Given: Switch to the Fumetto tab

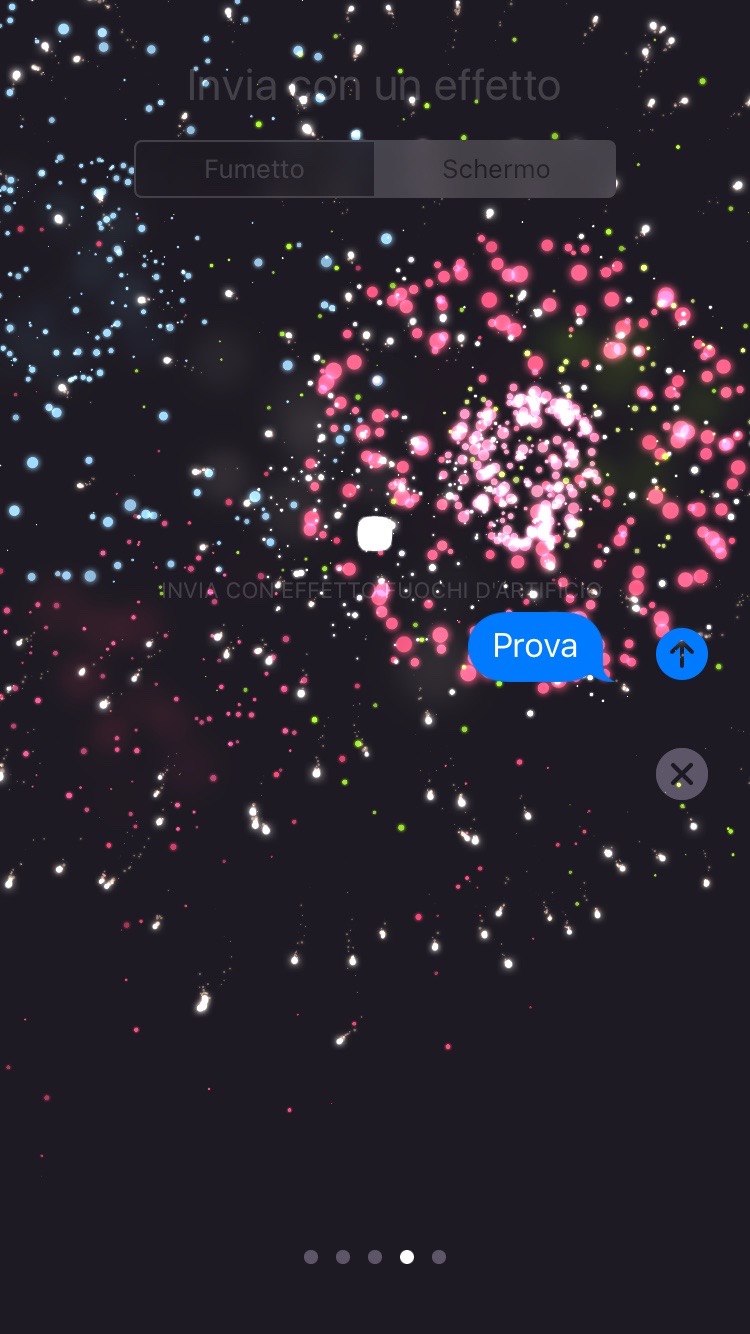Looking at the screenshot, I should pos(254,169).
